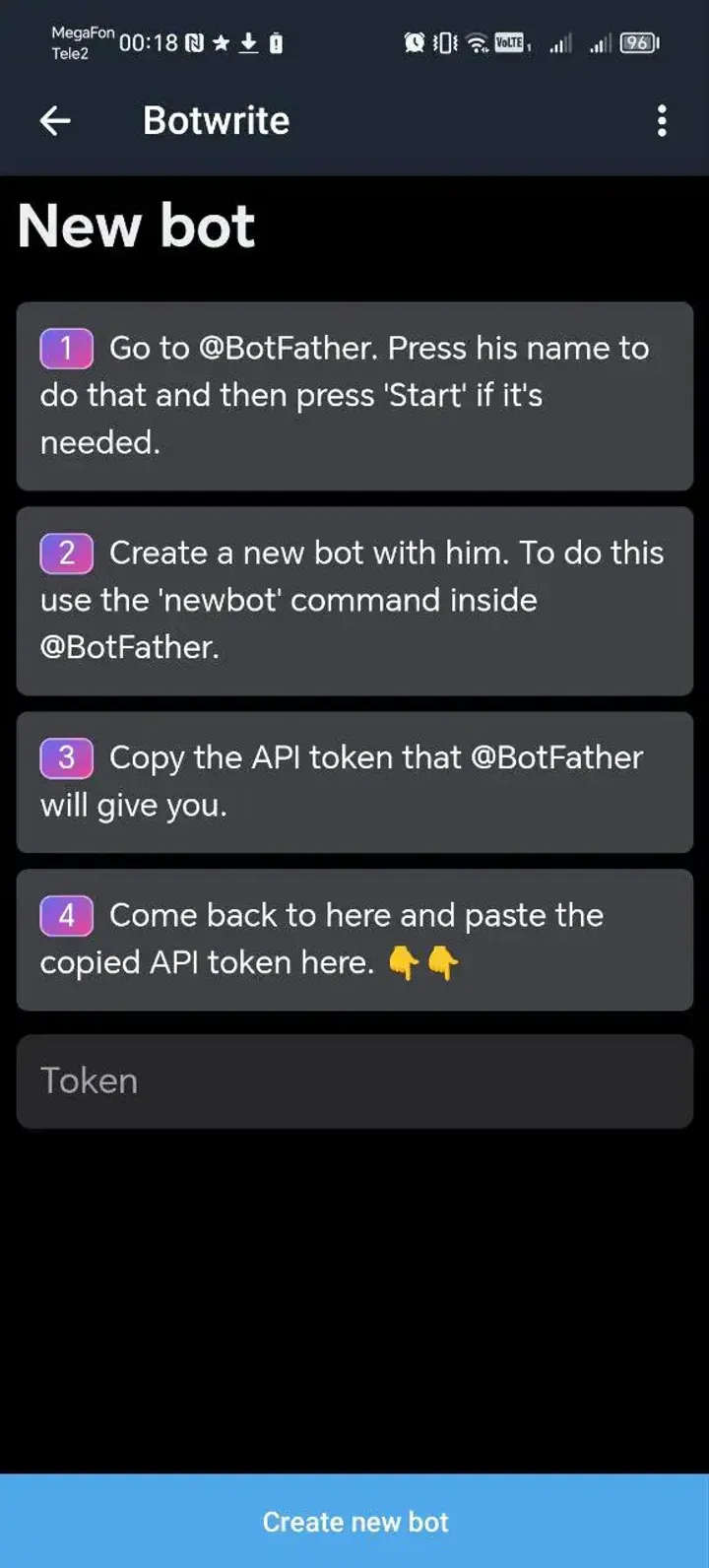Tap the purple badge numbered 1

(x=66, y=348)
